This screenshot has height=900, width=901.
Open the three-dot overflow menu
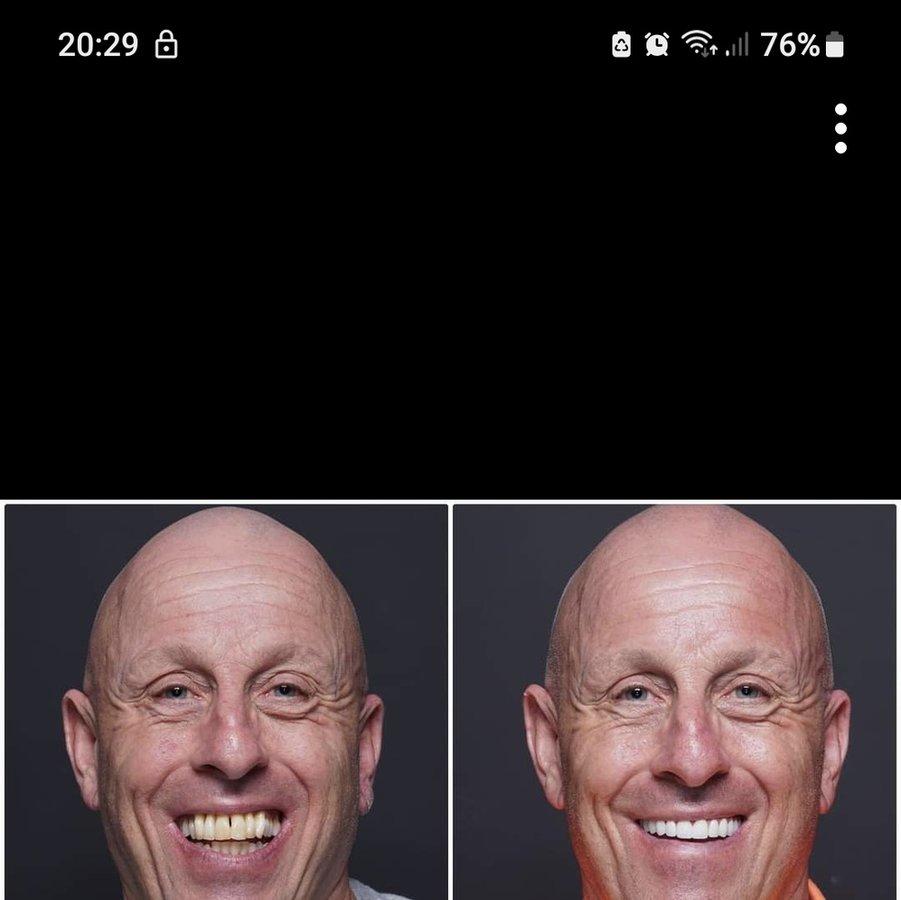(840, 128)
